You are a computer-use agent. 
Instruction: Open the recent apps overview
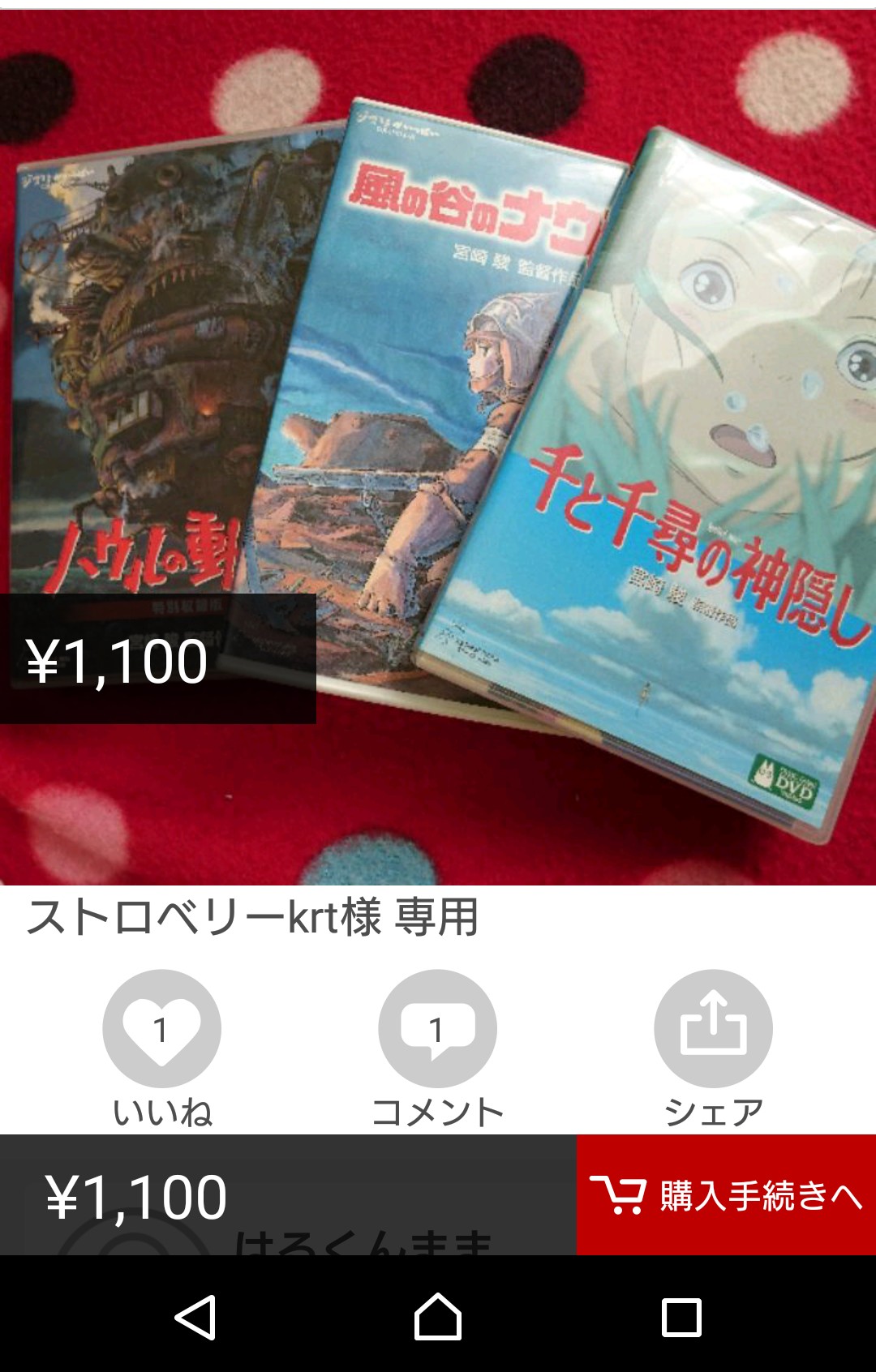pos(681,1317)
